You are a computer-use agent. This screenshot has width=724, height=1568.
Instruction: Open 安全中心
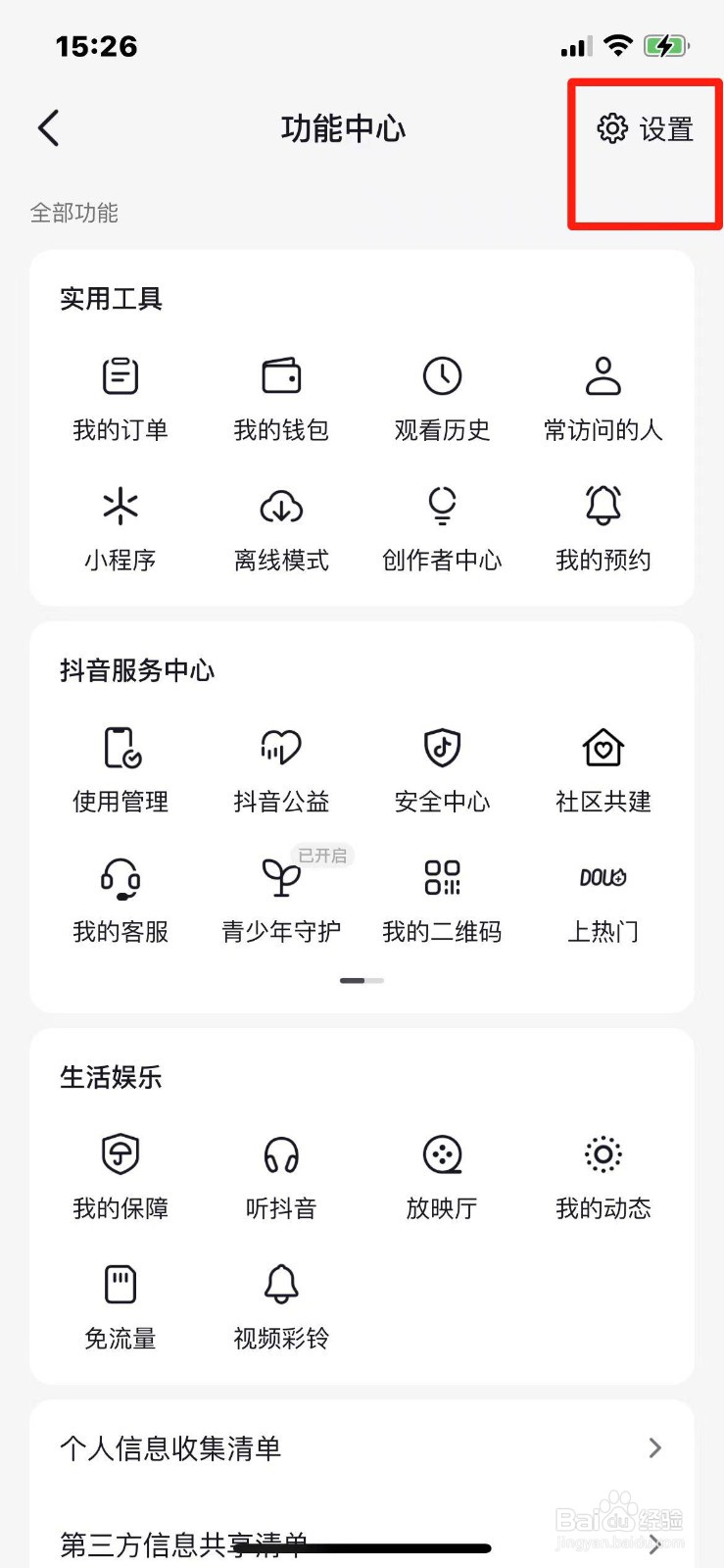tap(442, 771)
